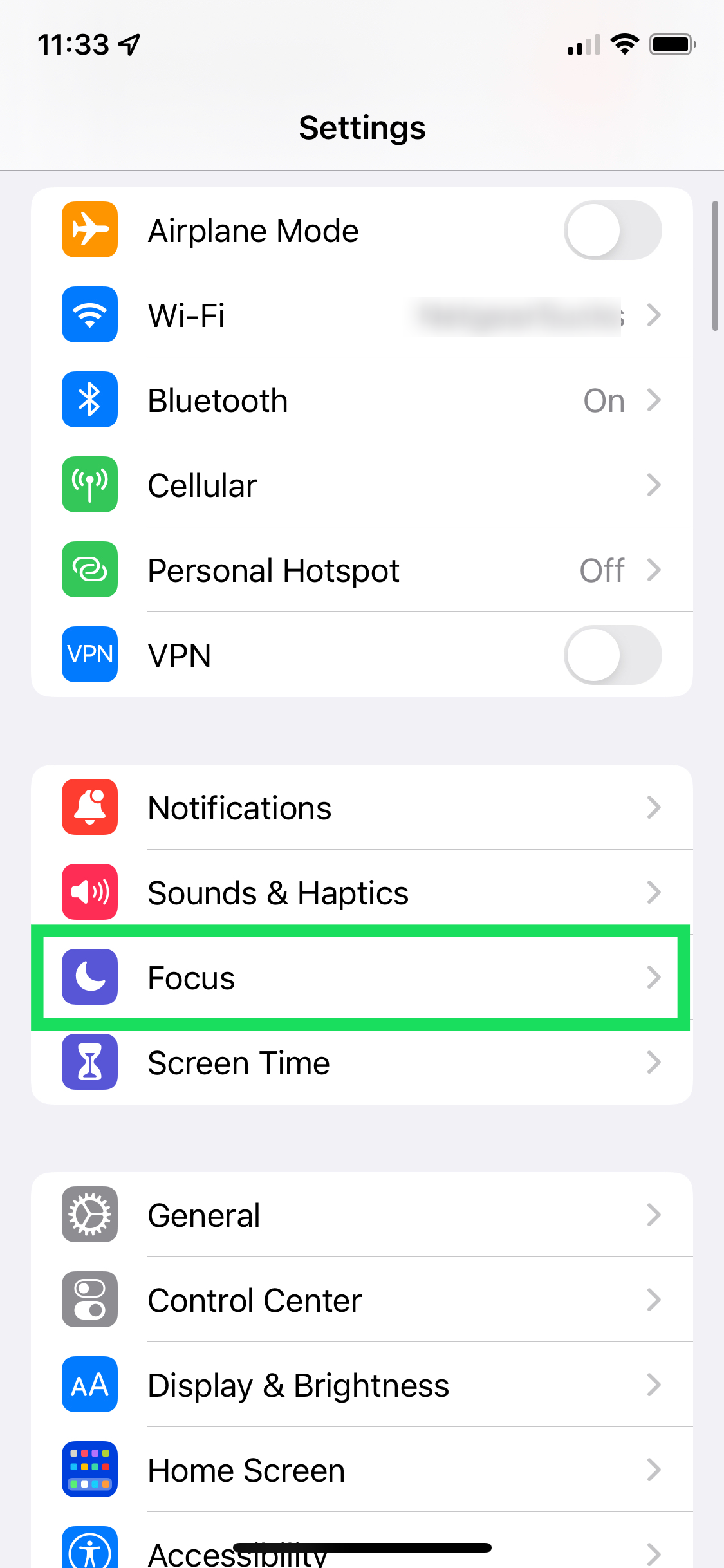Go to Sounds & Haptics
The height and width of the screenshot is (1568, 724).
[360, 893]
